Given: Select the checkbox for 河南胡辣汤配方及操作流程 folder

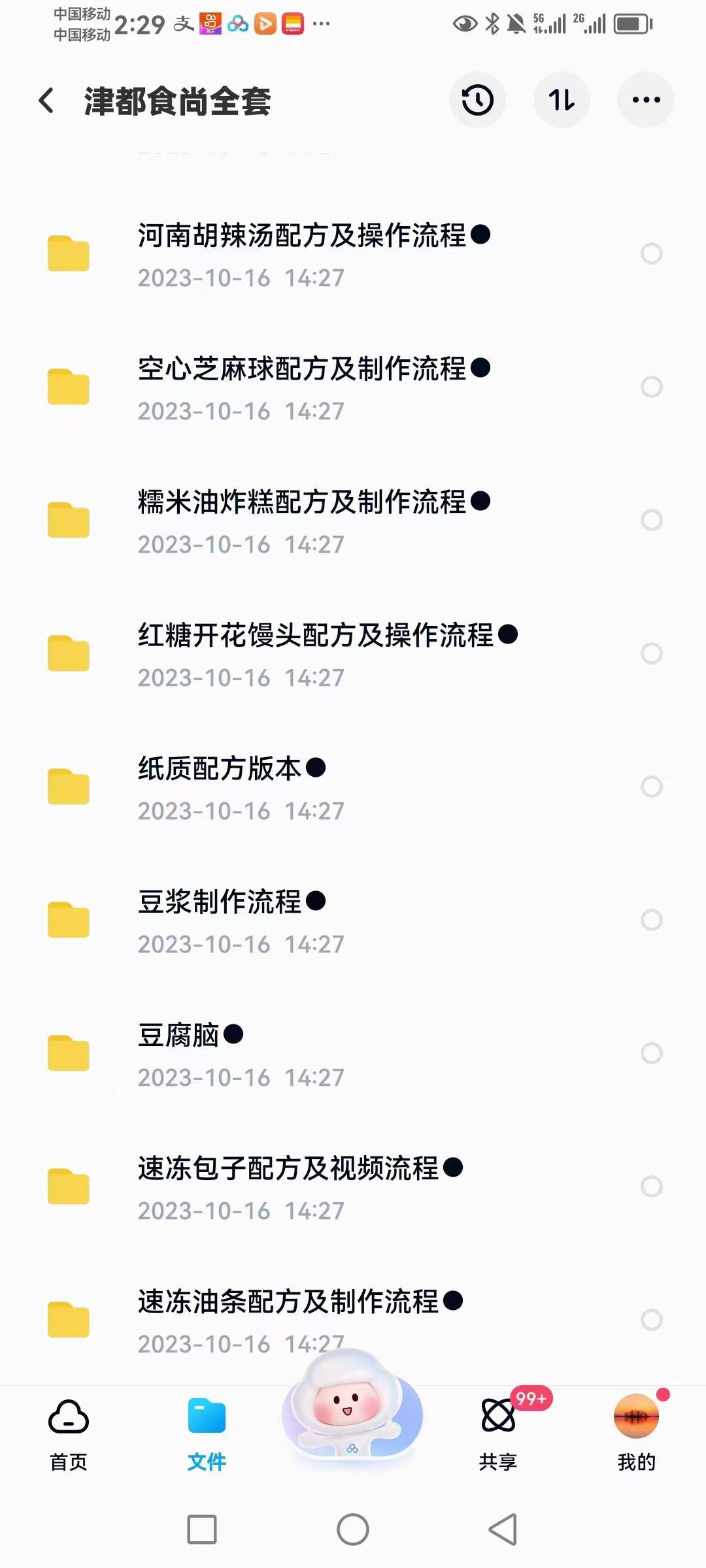Looking at the screenshot, I should click(x=651, y=254).
